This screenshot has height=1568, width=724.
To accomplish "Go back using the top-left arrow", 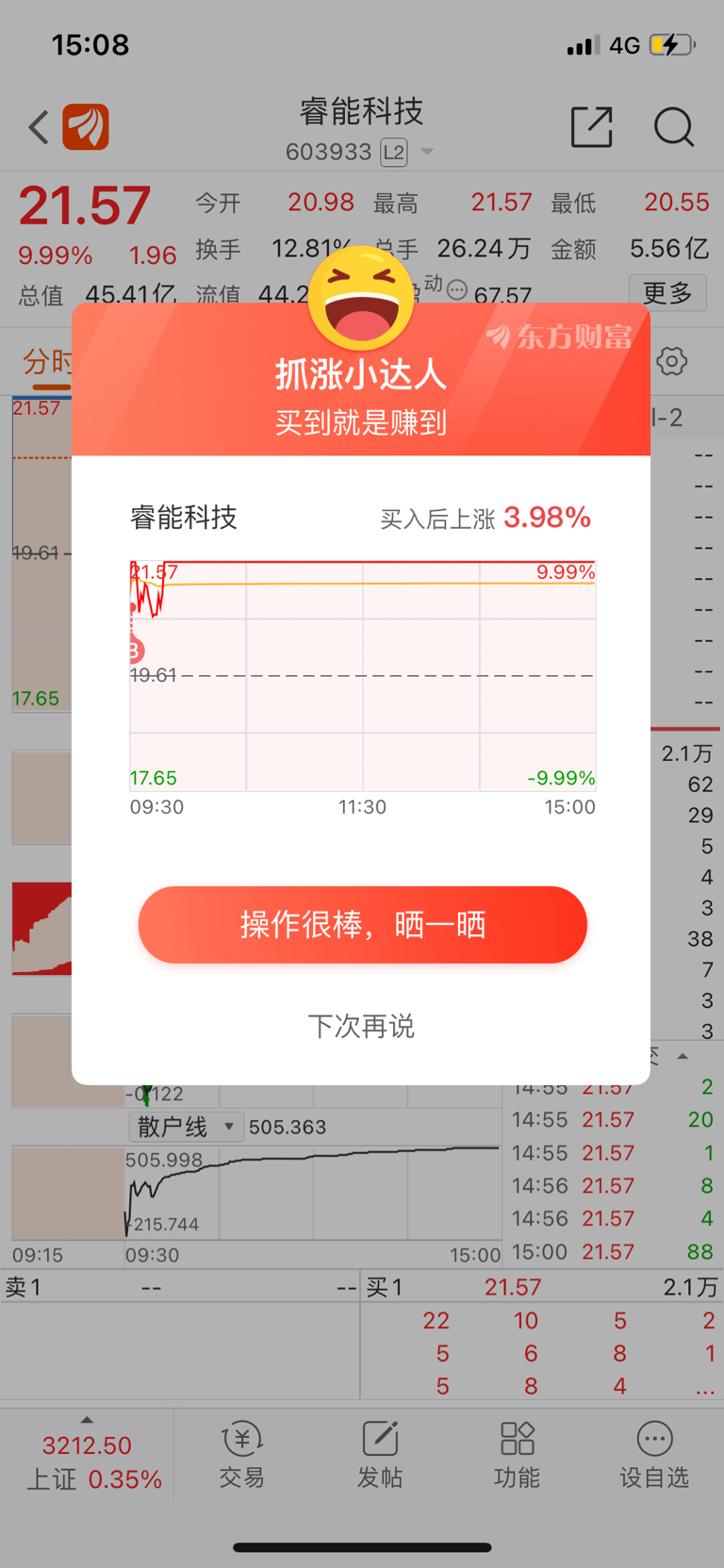I will (x=39, y=127).
